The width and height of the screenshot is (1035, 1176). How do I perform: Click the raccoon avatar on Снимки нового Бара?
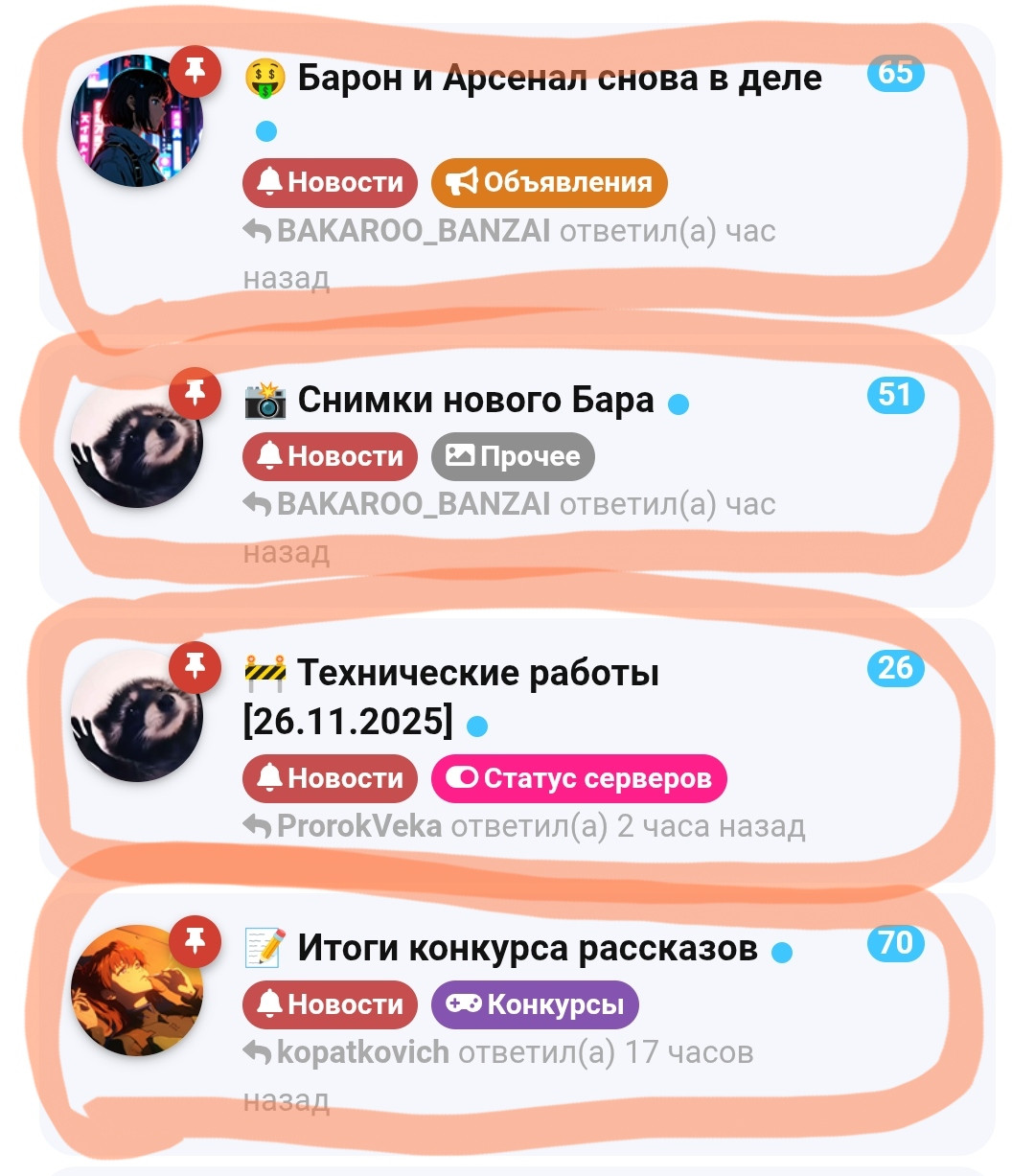[x=137, y=446]
